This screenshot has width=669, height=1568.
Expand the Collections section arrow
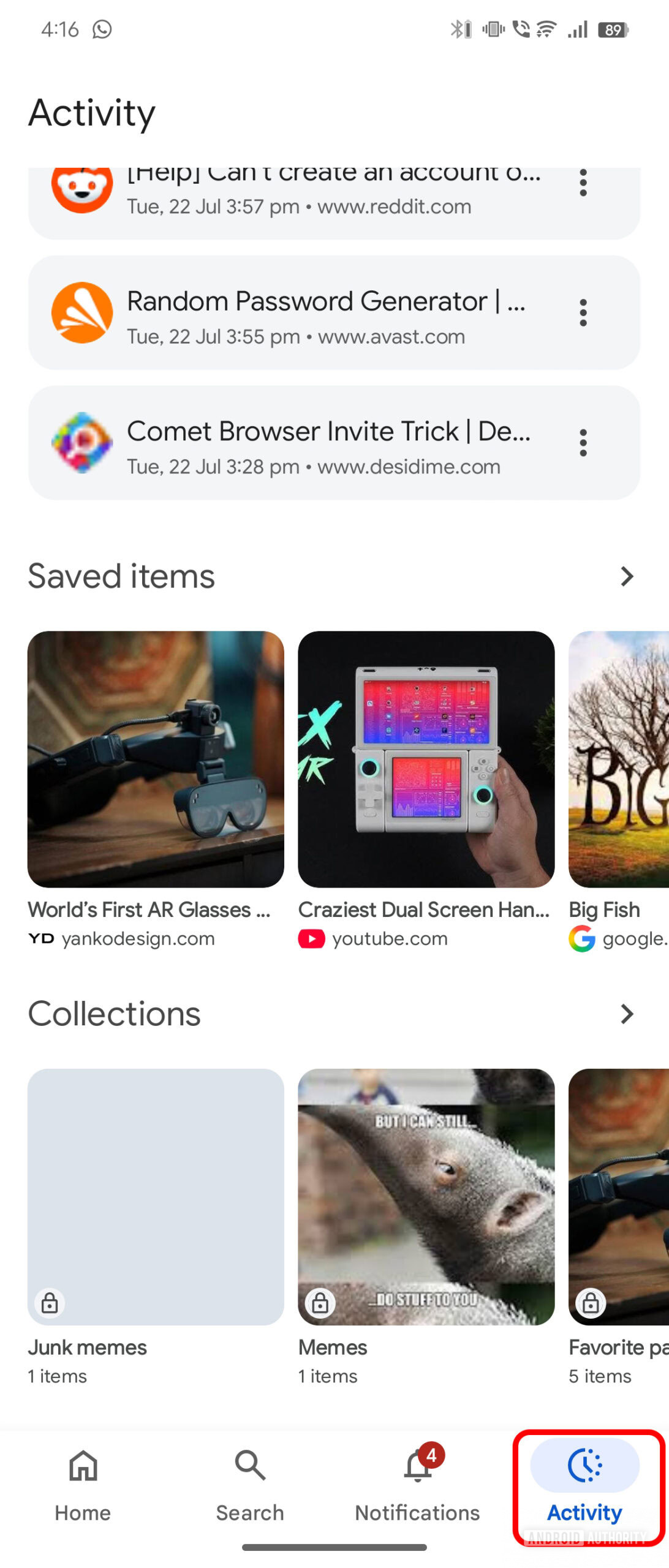[626, 1014]
